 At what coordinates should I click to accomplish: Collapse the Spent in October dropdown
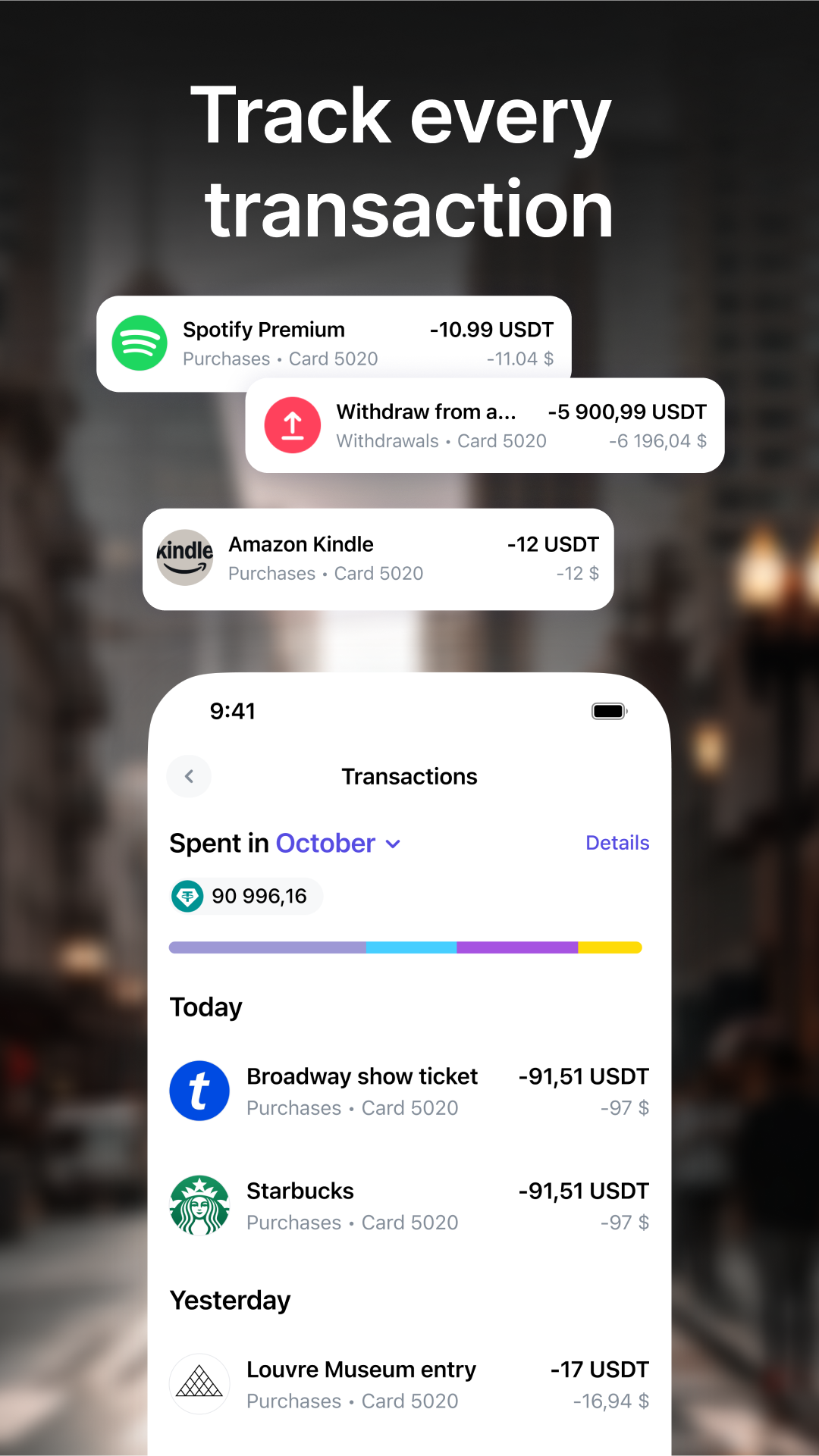pyautogui.click(x=393, y=844)
